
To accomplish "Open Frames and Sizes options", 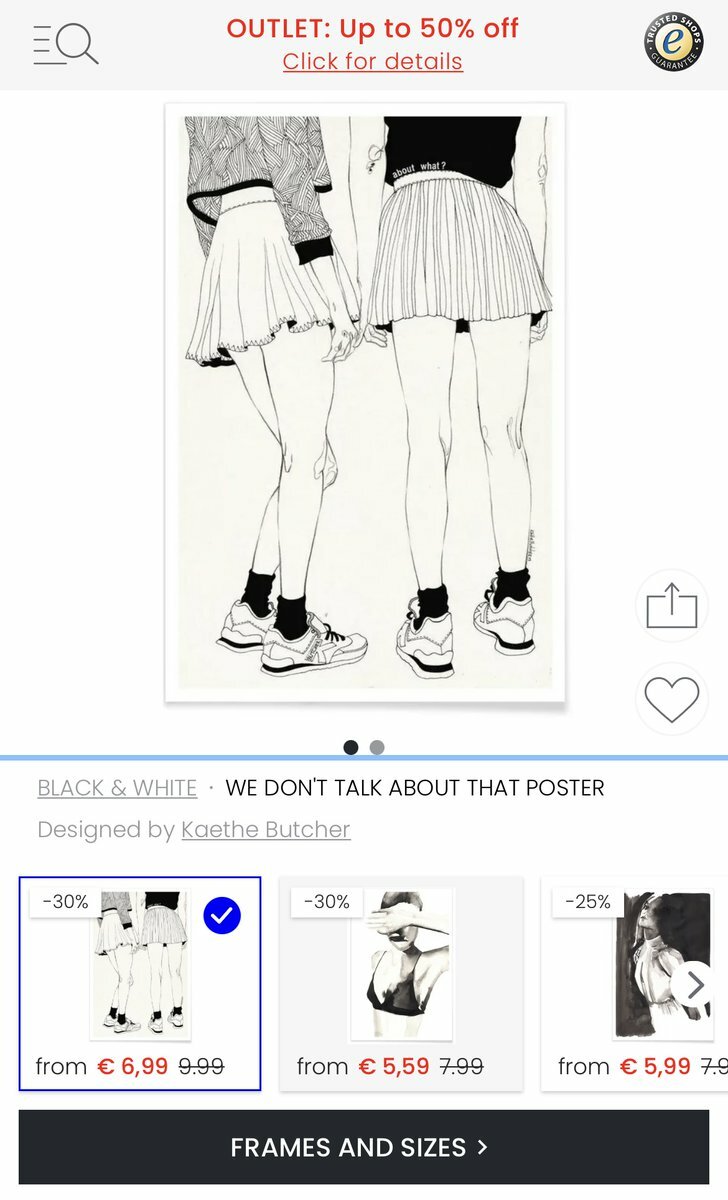I will (x=363, y=1147).
